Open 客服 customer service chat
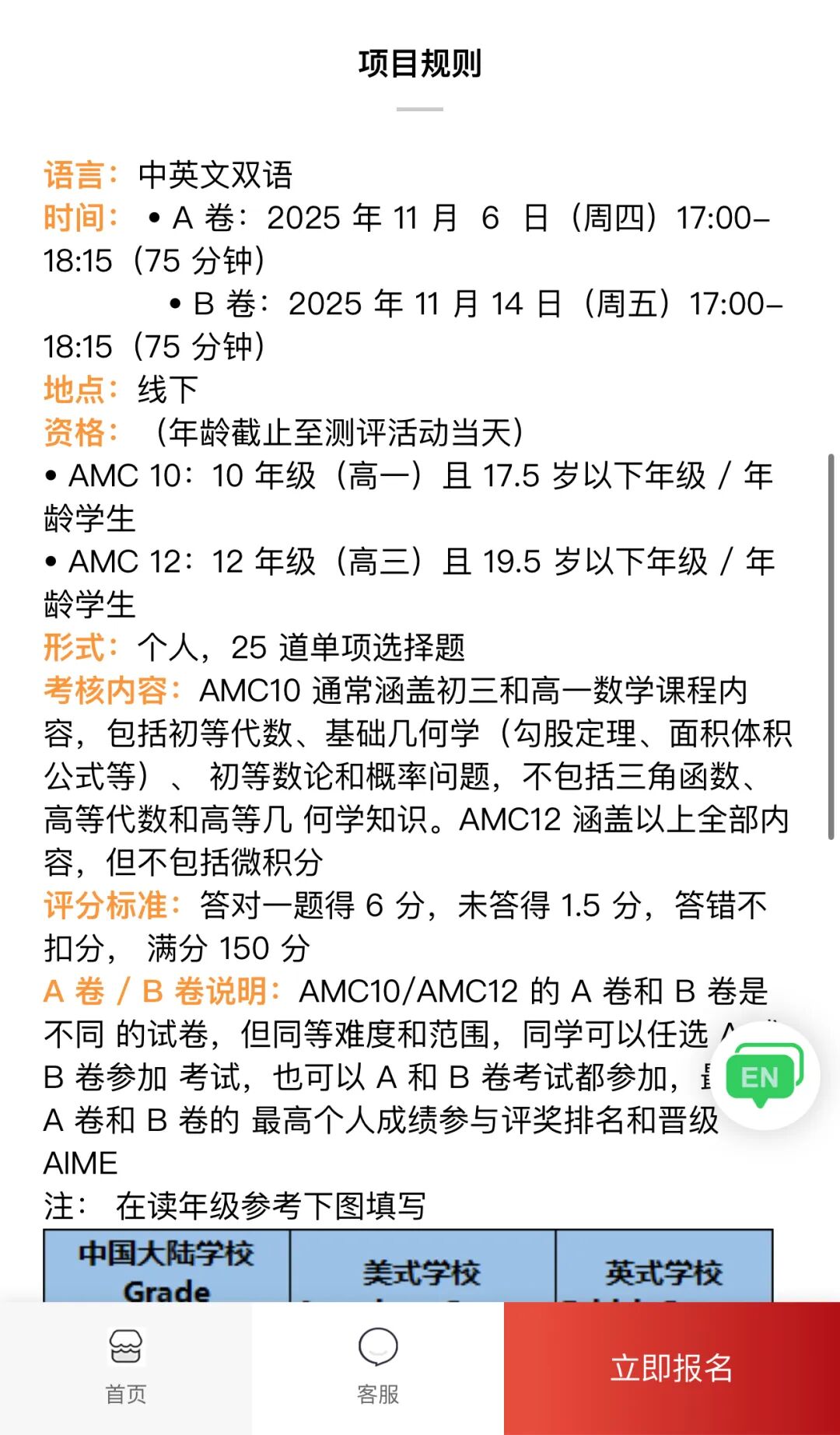 pos(378,1367)
